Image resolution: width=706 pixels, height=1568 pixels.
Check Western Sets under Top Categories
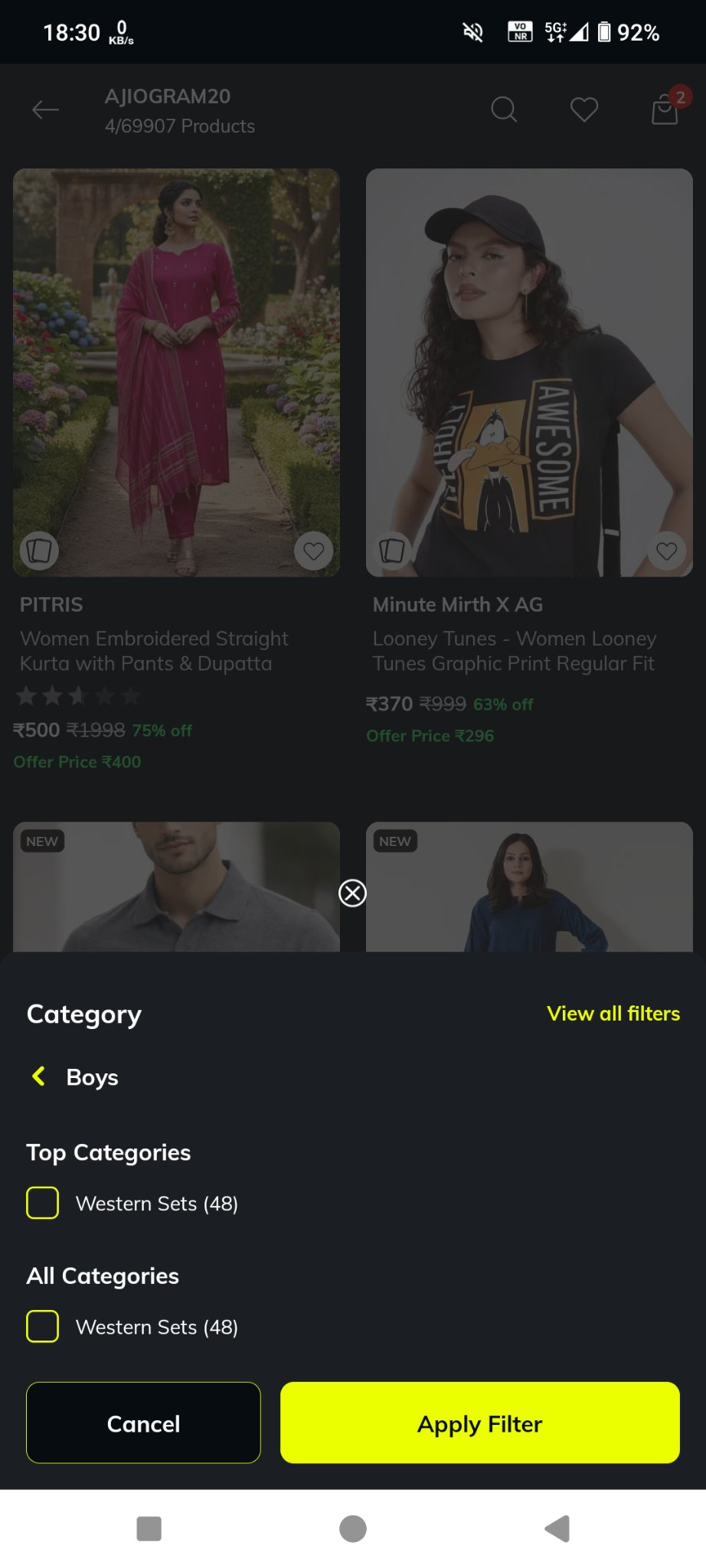(43, 1203)
